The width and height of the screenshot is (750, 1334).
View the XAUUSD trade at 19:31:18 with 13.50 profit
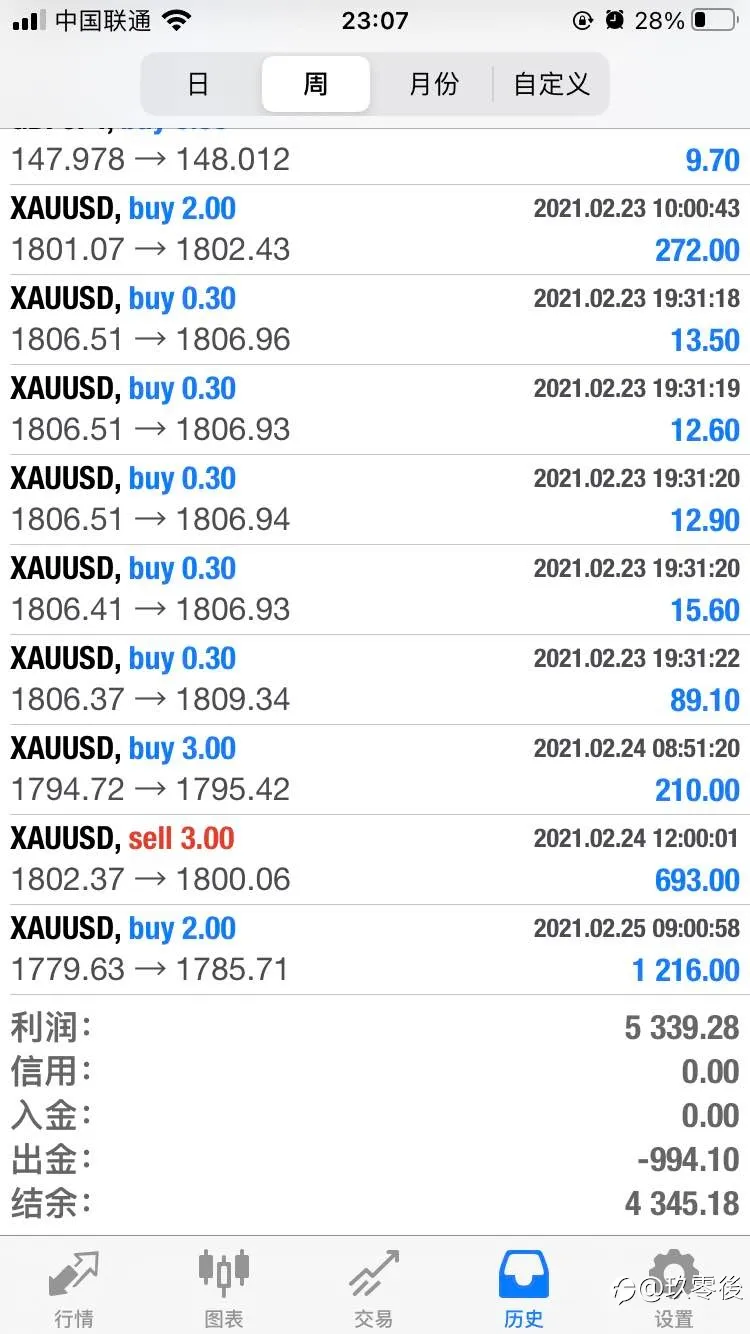coord(375,320)
